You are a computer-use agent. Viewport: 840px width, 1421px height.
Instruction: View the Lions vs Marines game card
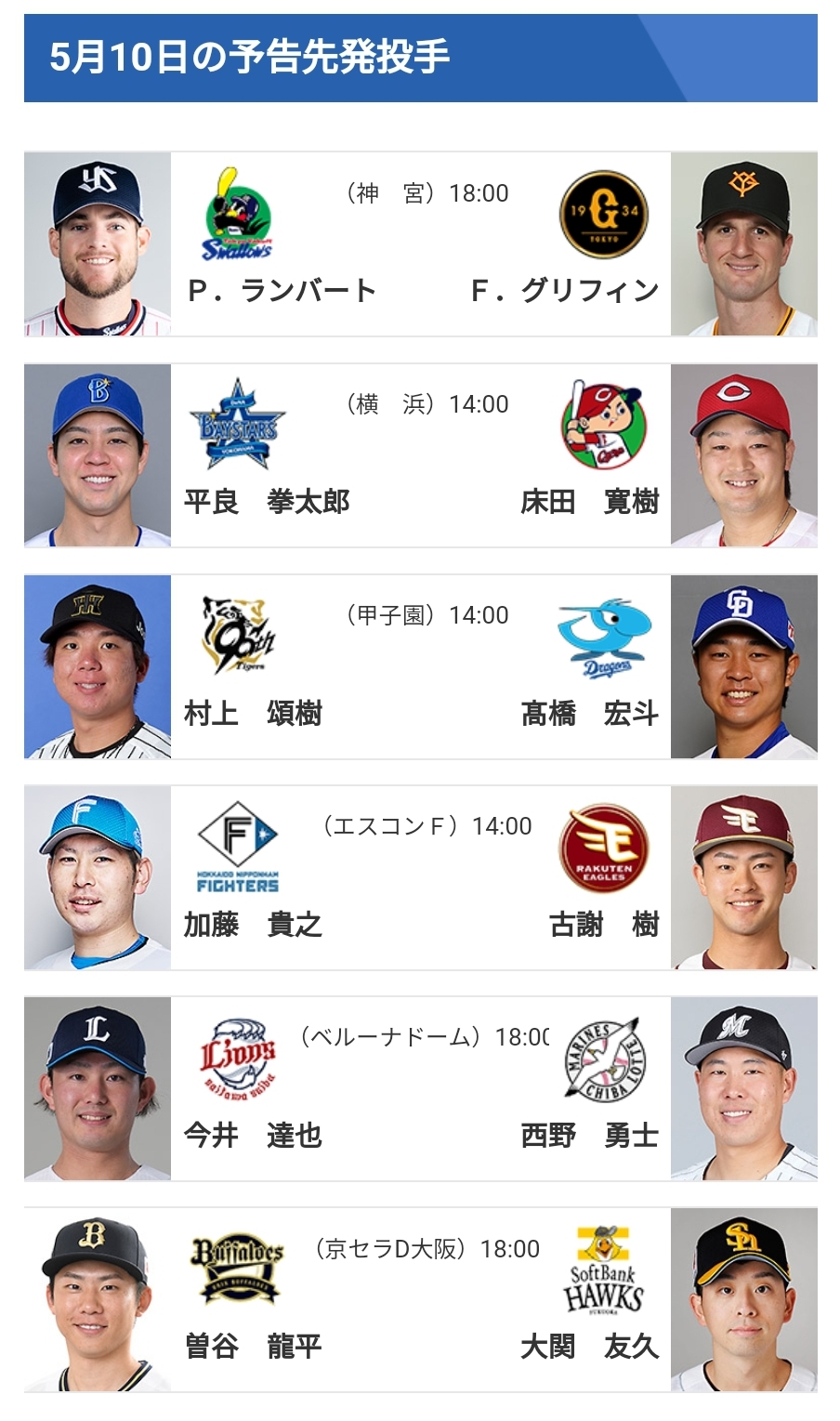[x=420, y=1088]
